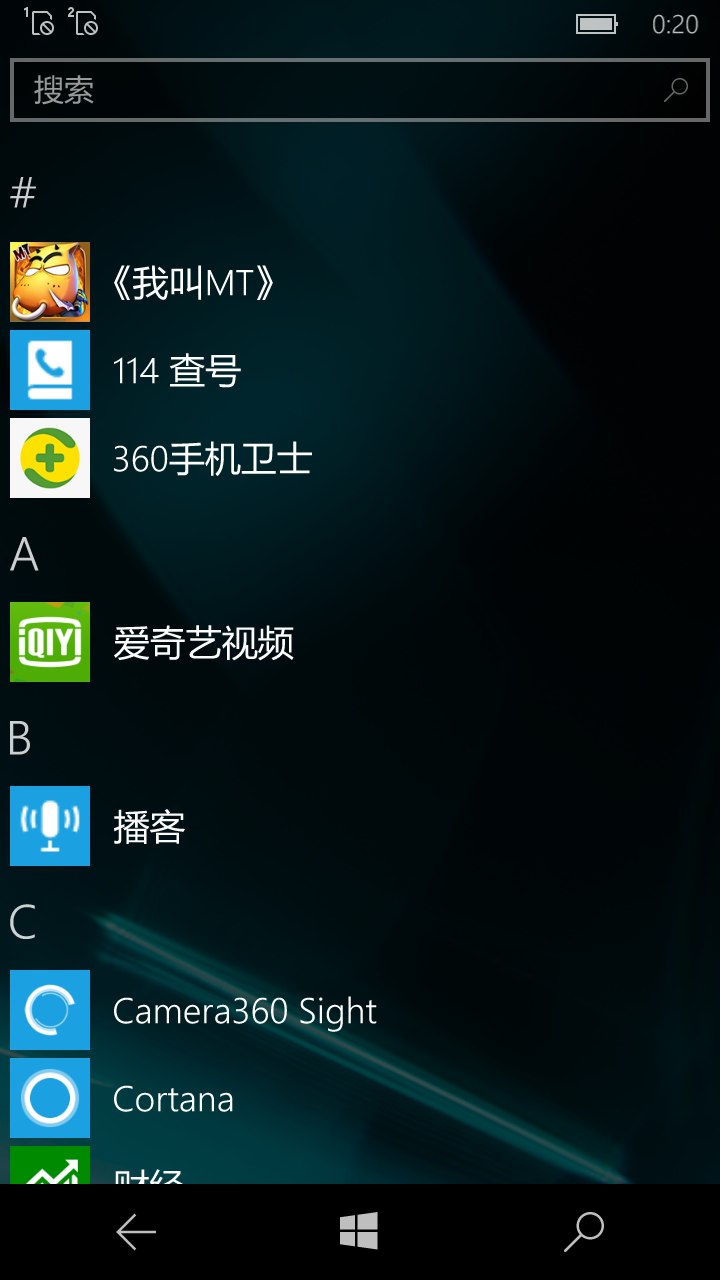Open Camera360 Sight
The width and height of the screenshot is (720, 1280).
coord(360,1010)
